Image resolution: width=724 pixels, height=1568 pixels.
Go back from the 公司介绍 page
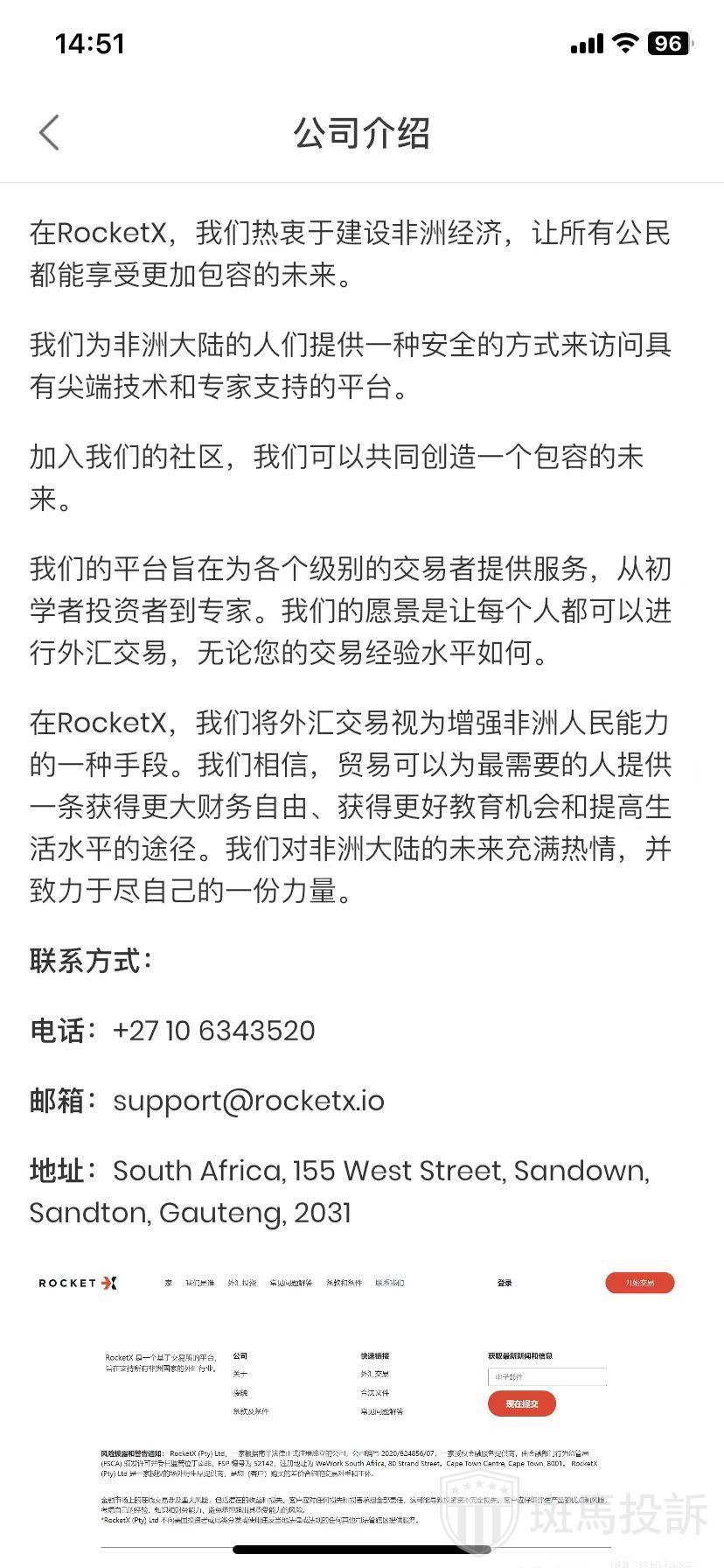(x=50, y=133)
